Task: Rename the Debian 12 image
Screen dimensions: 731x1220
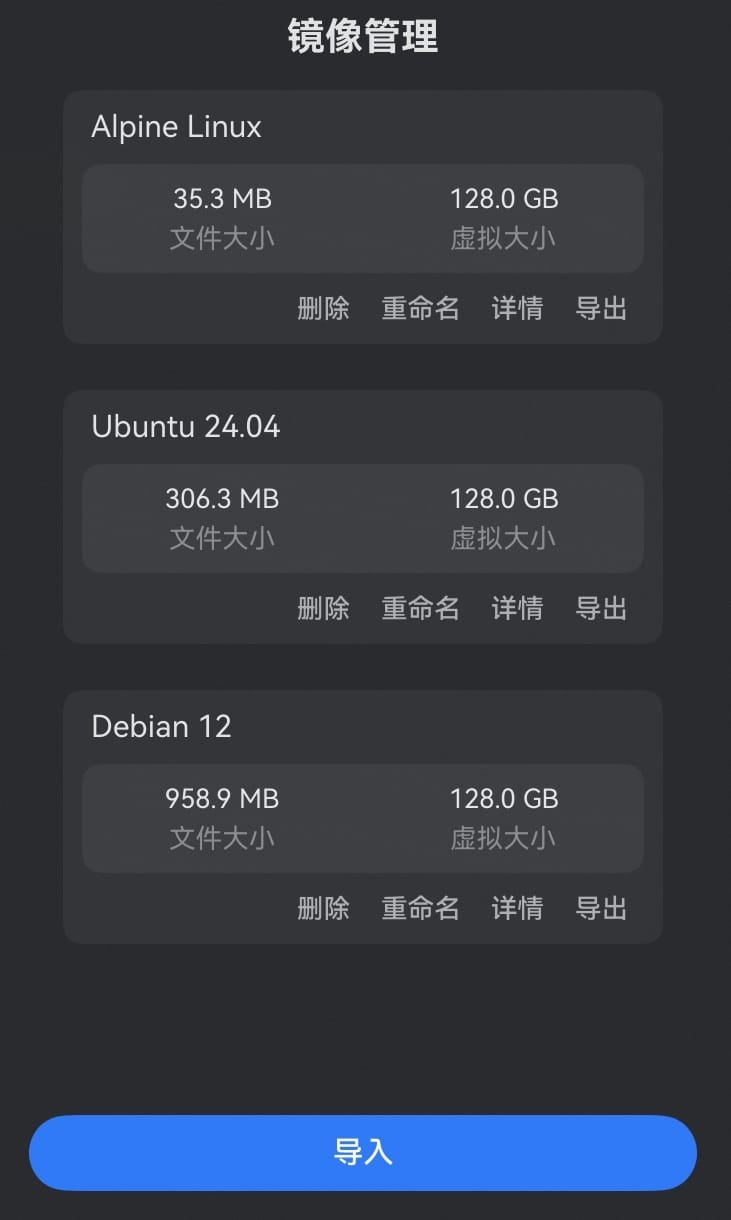Action: pos(419,908)
